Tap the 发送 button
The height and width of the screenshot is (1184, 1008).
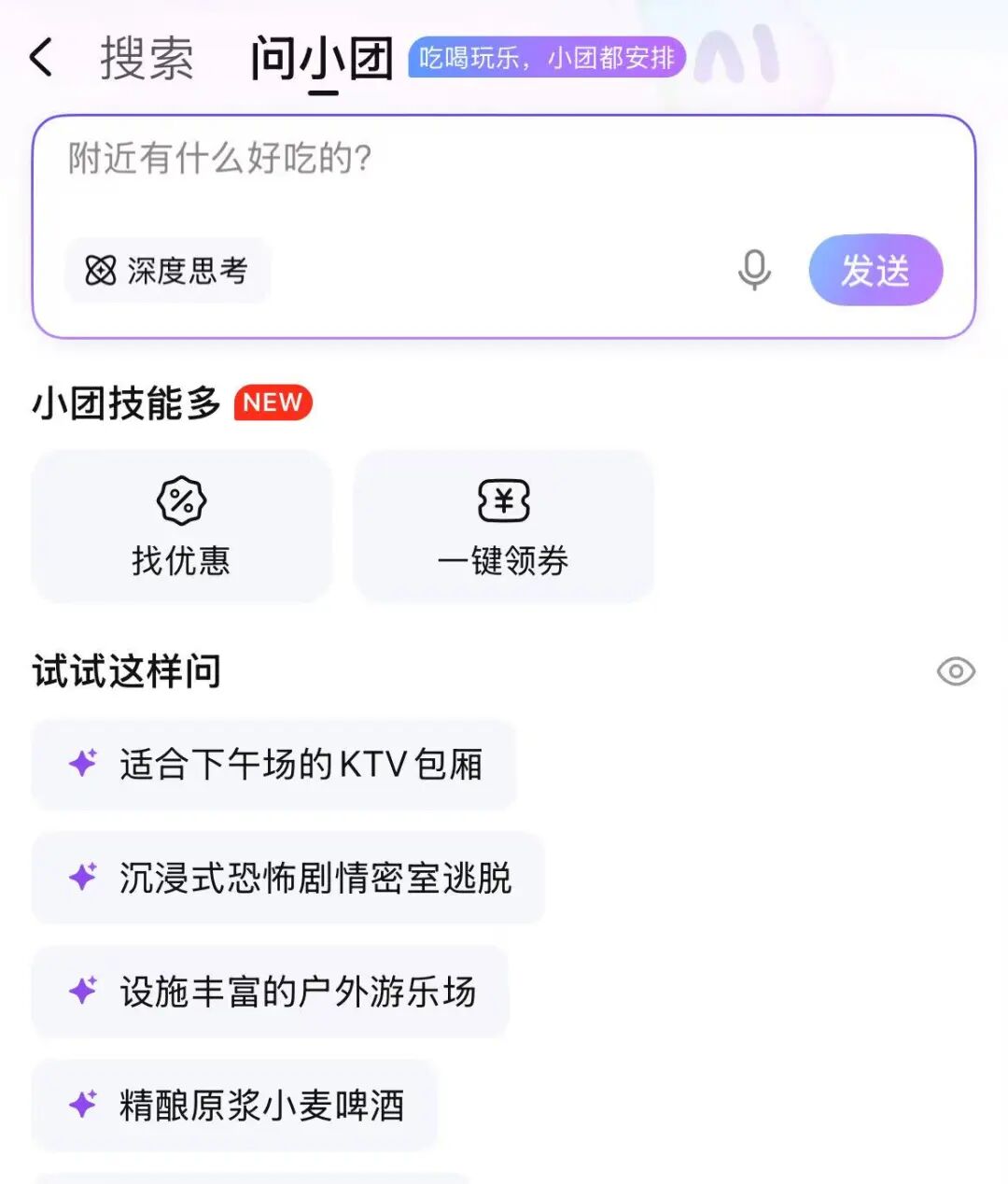coord(875,270)
